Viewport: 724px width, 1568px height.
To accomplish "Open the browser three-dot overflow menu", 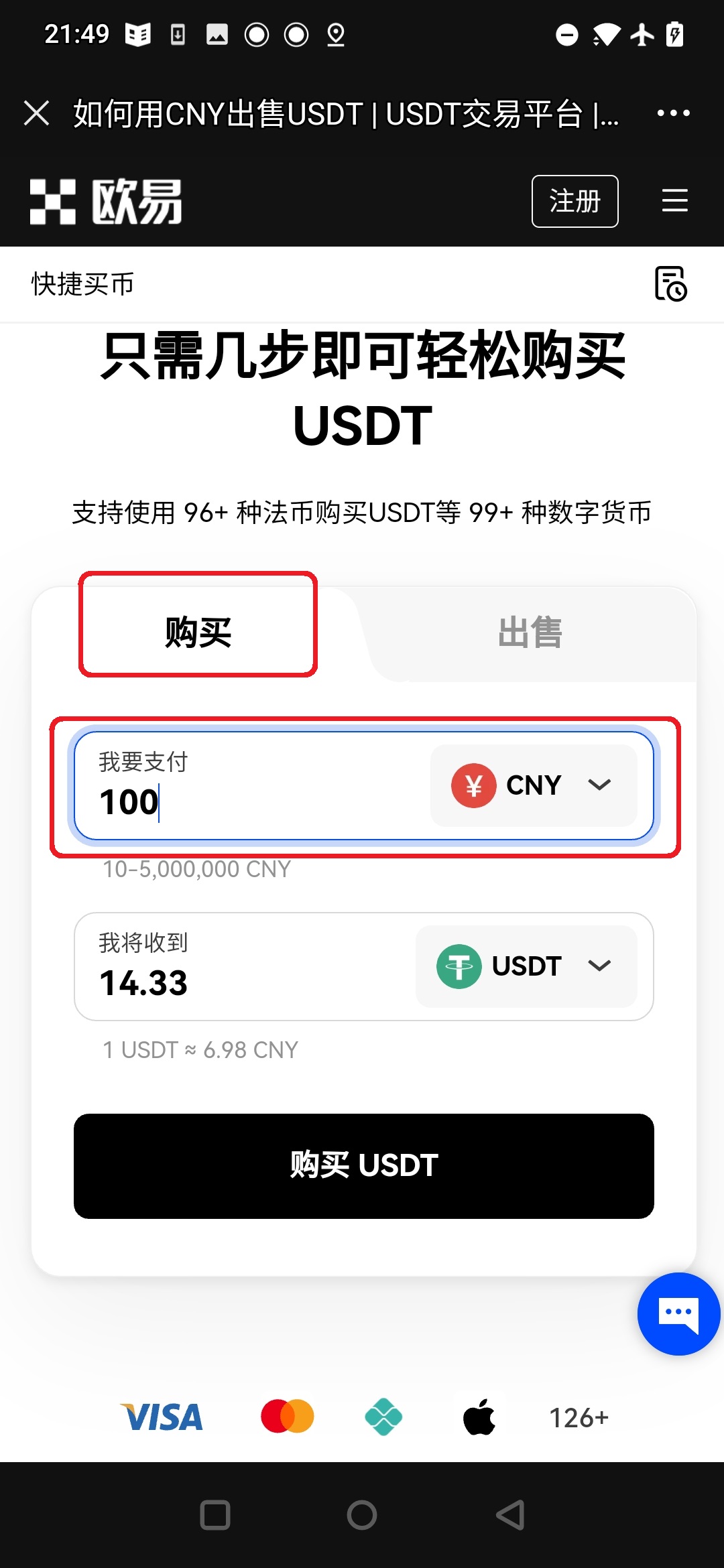I will pyautogui.click(x=674, y=113).
